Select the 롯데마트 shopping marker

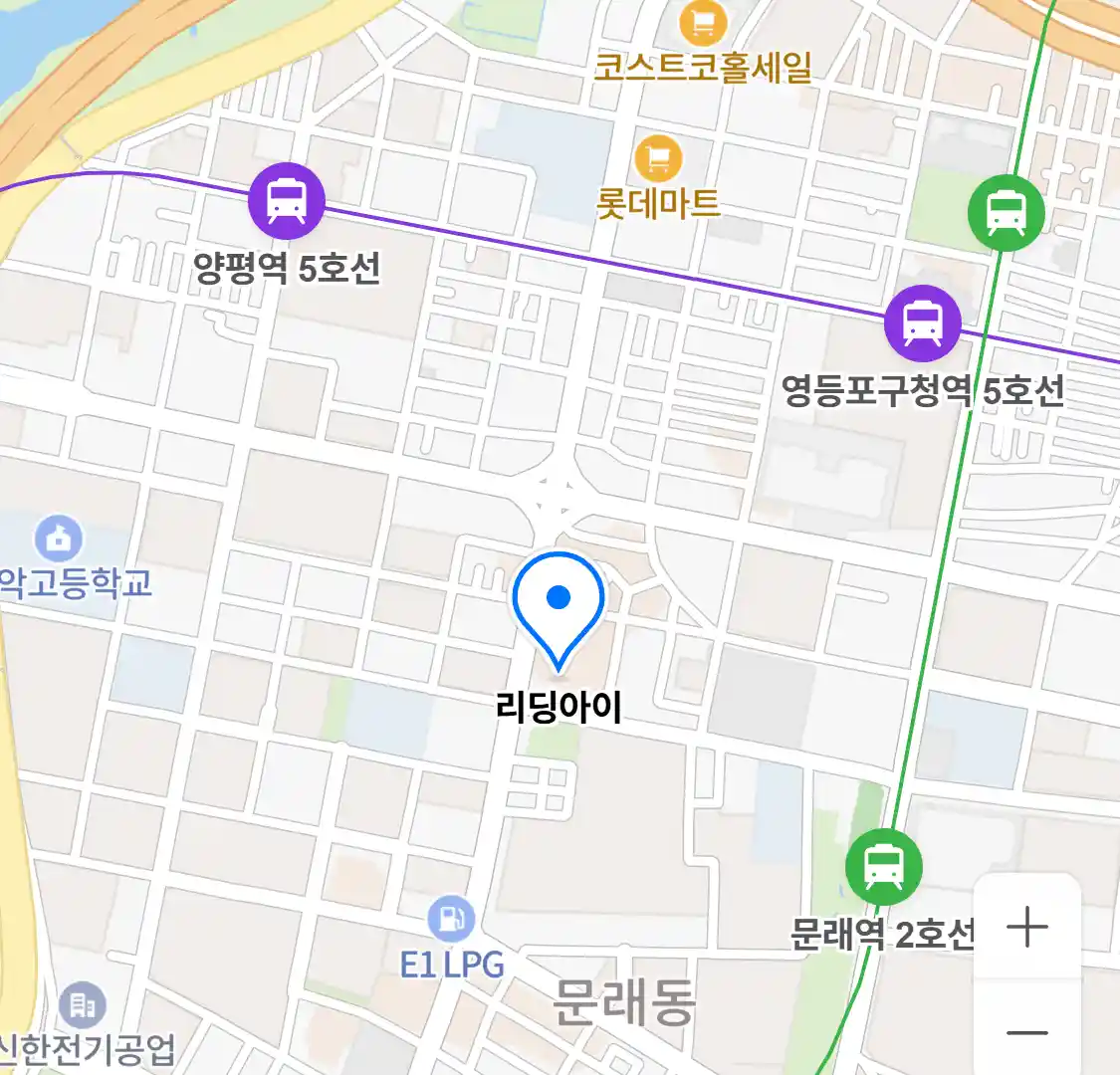tap(658, 159)
